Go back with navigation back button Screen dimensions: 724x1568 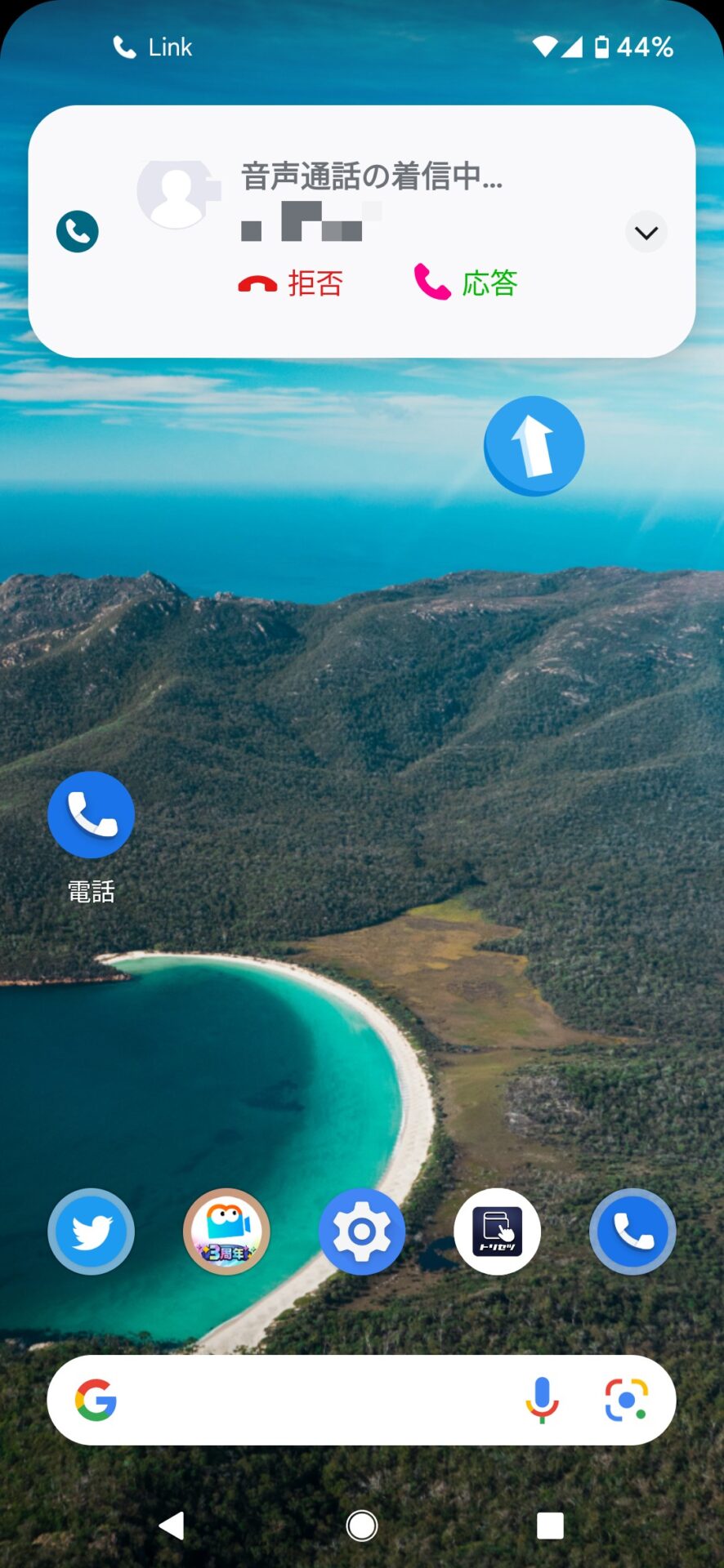point(172,1525)
